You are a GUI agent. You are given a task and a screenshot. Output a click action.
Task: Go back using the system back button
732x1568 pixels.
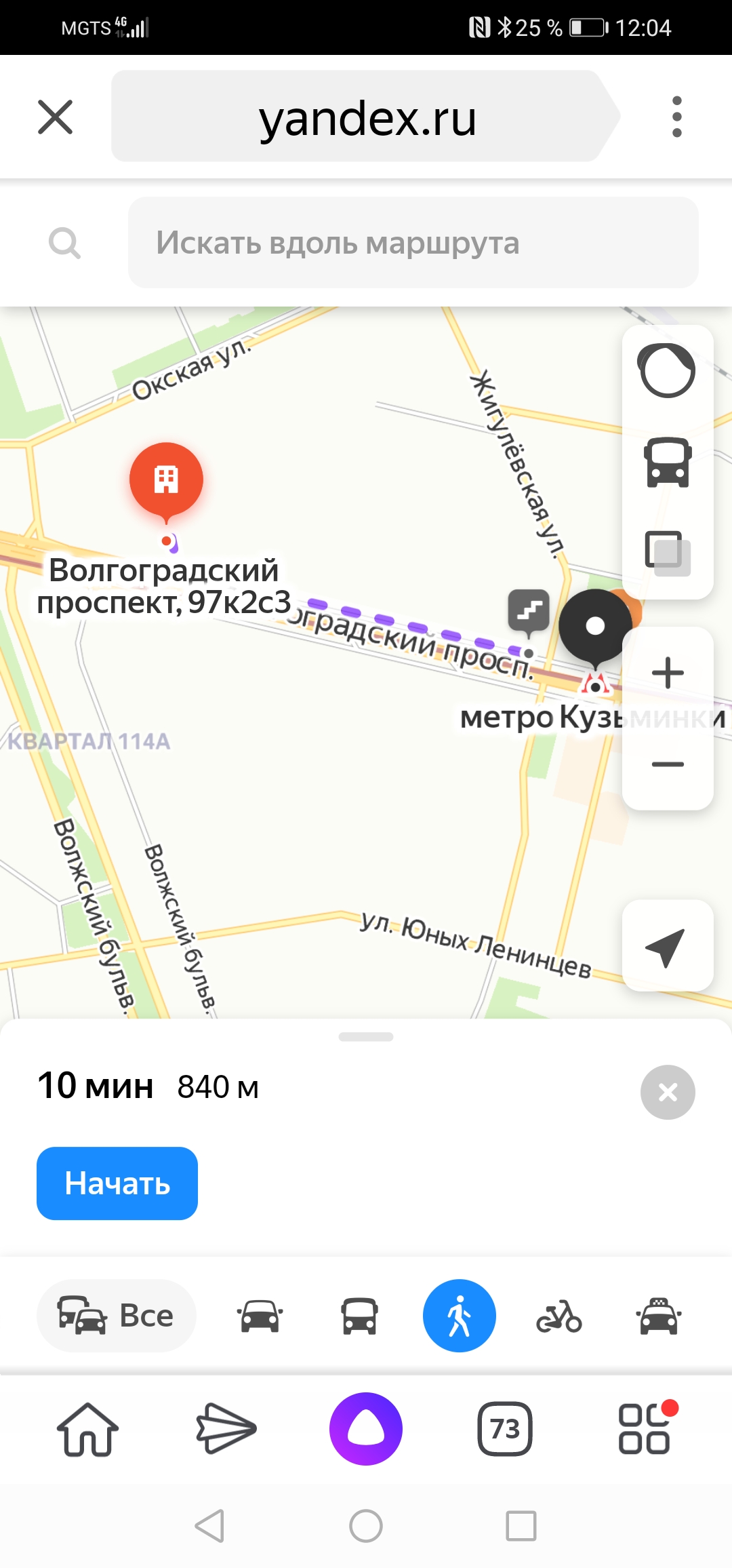(210, 1526)
